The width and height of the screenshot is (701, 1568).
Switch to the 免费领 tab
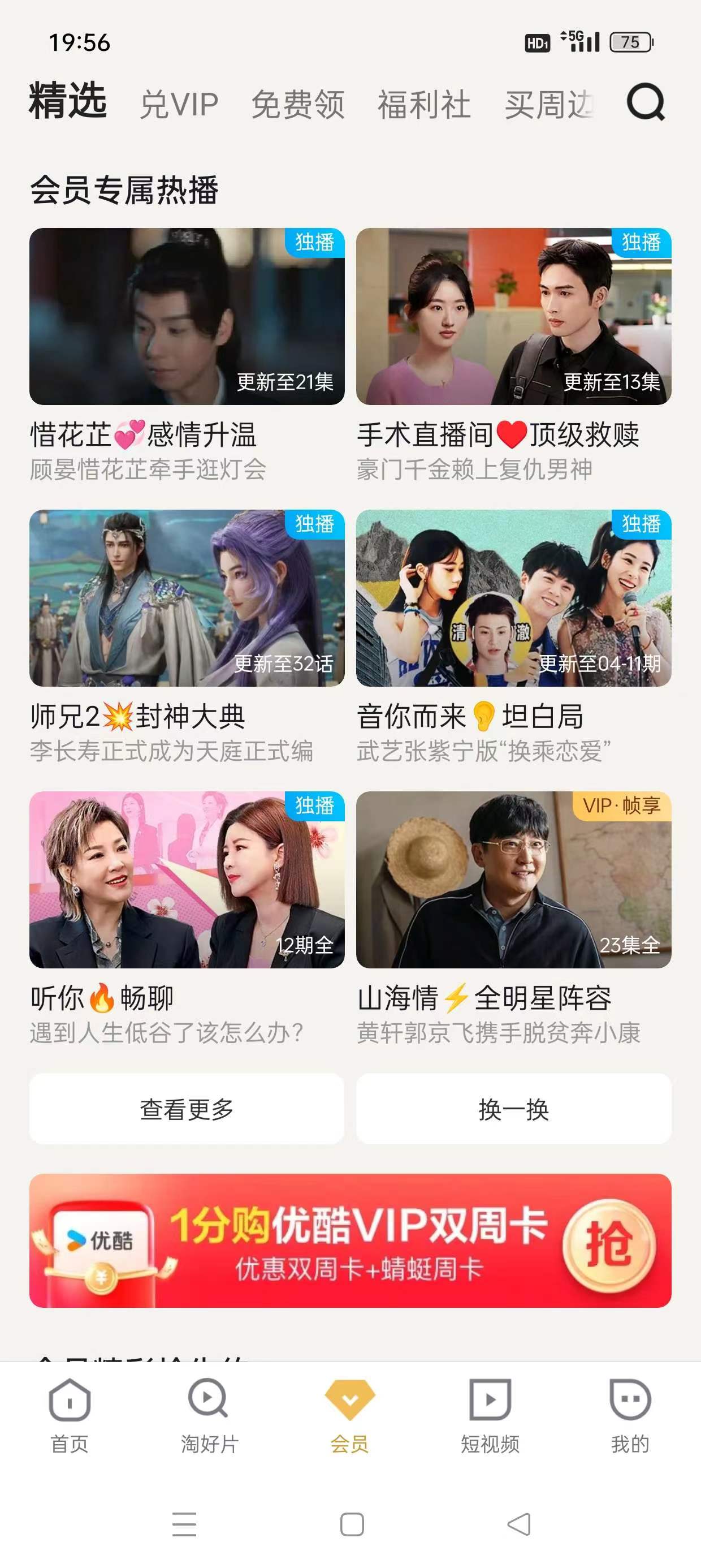point(297,105)
